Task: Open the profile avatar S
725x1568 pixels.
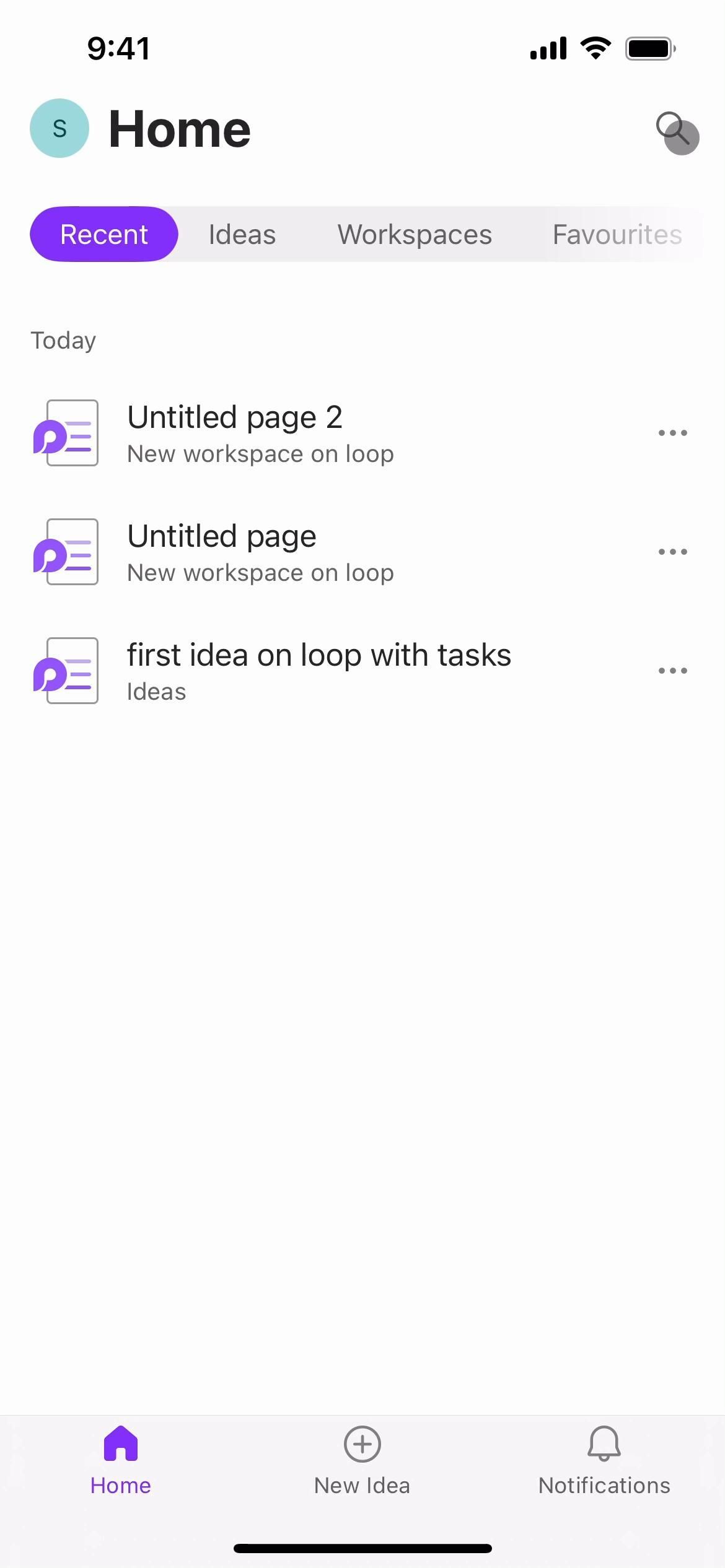Action: point(59,129)
